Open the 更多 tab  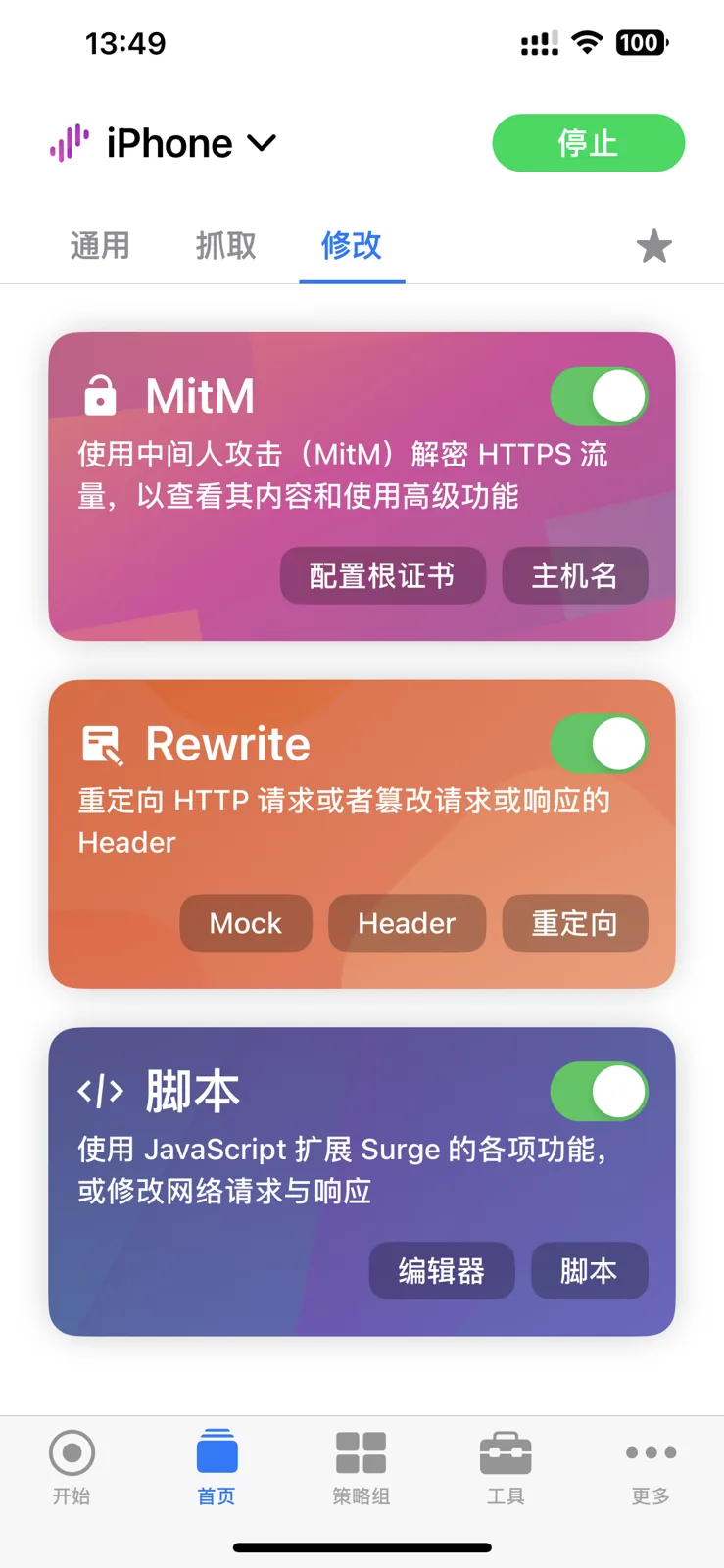(x=651, y=1465)
